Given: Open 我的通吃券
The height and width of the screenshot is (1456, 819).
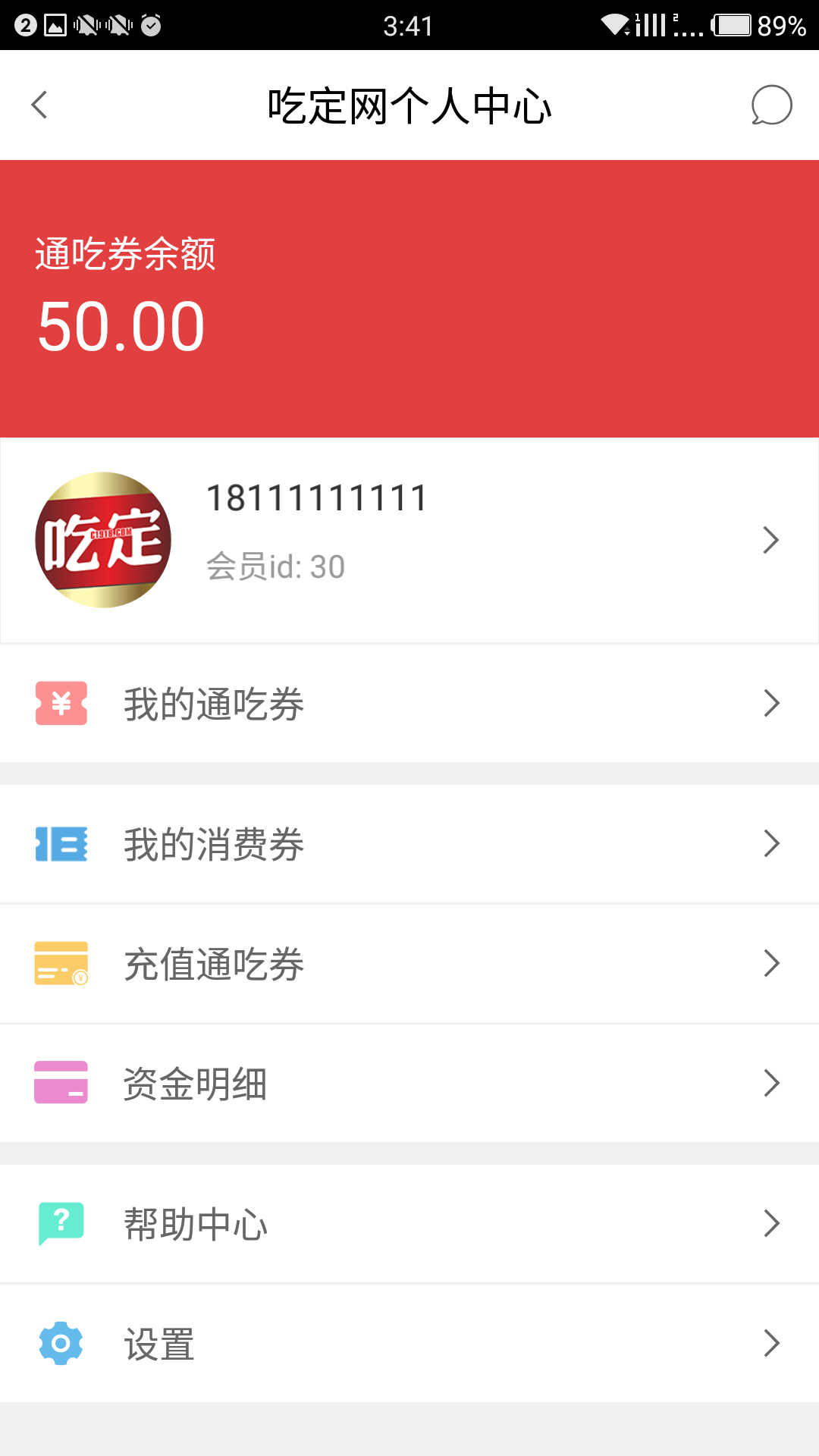Looking at the screenshot, I should (409, 704).
